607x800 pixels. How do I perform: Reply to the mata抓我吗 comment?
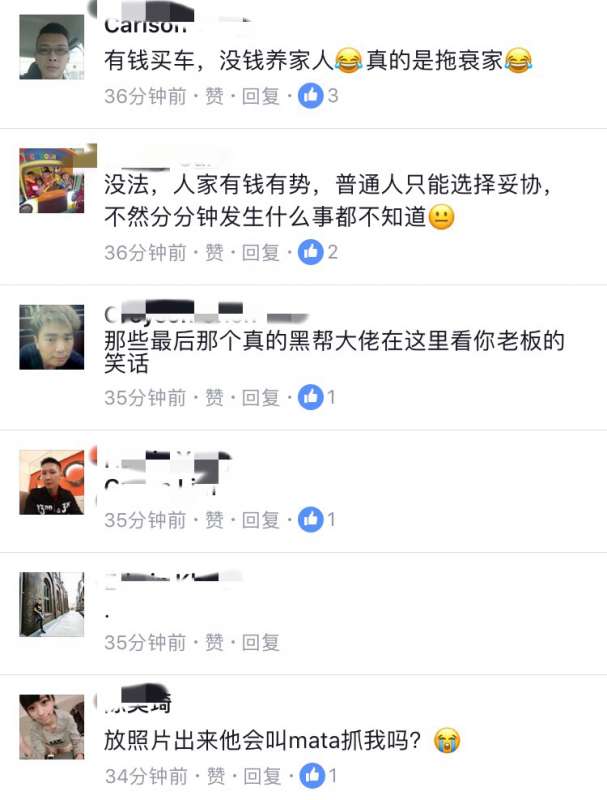pyautogui.click(x=260, y=775)
